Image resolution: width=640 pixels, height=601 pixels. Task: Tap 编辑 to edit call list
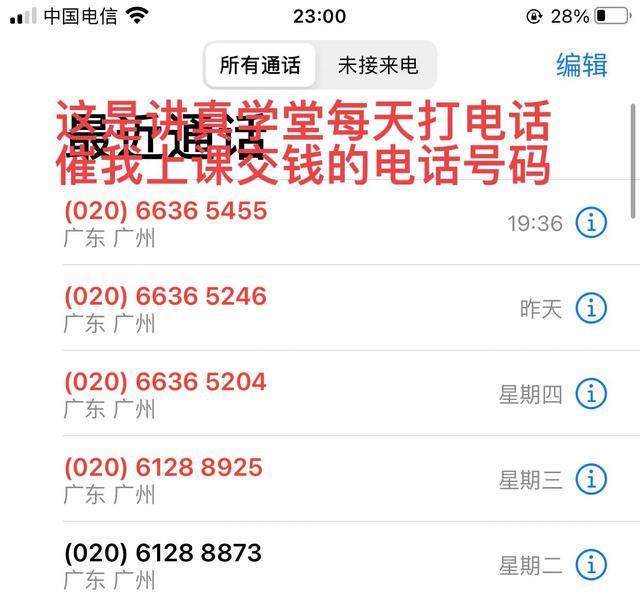(582, 65)
